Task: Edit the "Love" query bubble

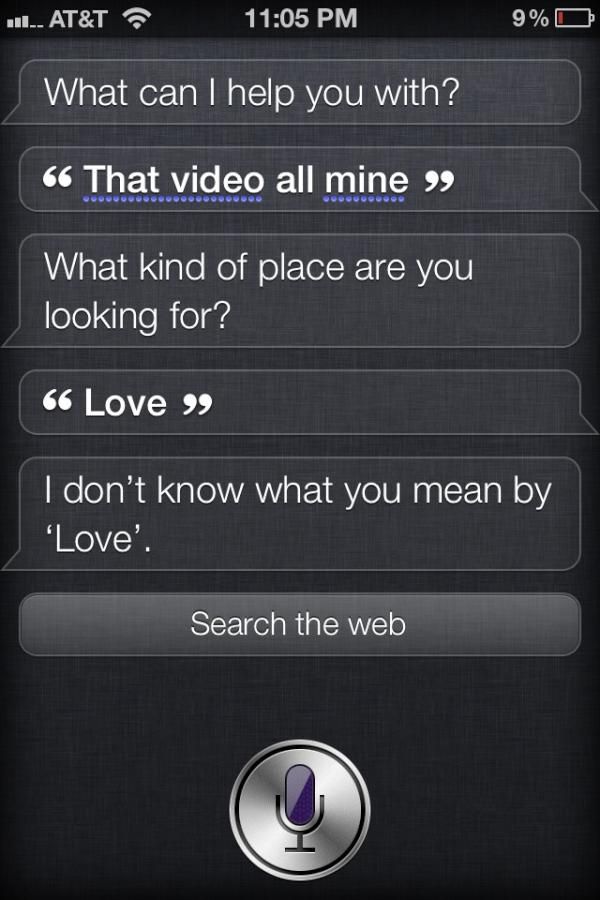Action: [x=128, y=402]
